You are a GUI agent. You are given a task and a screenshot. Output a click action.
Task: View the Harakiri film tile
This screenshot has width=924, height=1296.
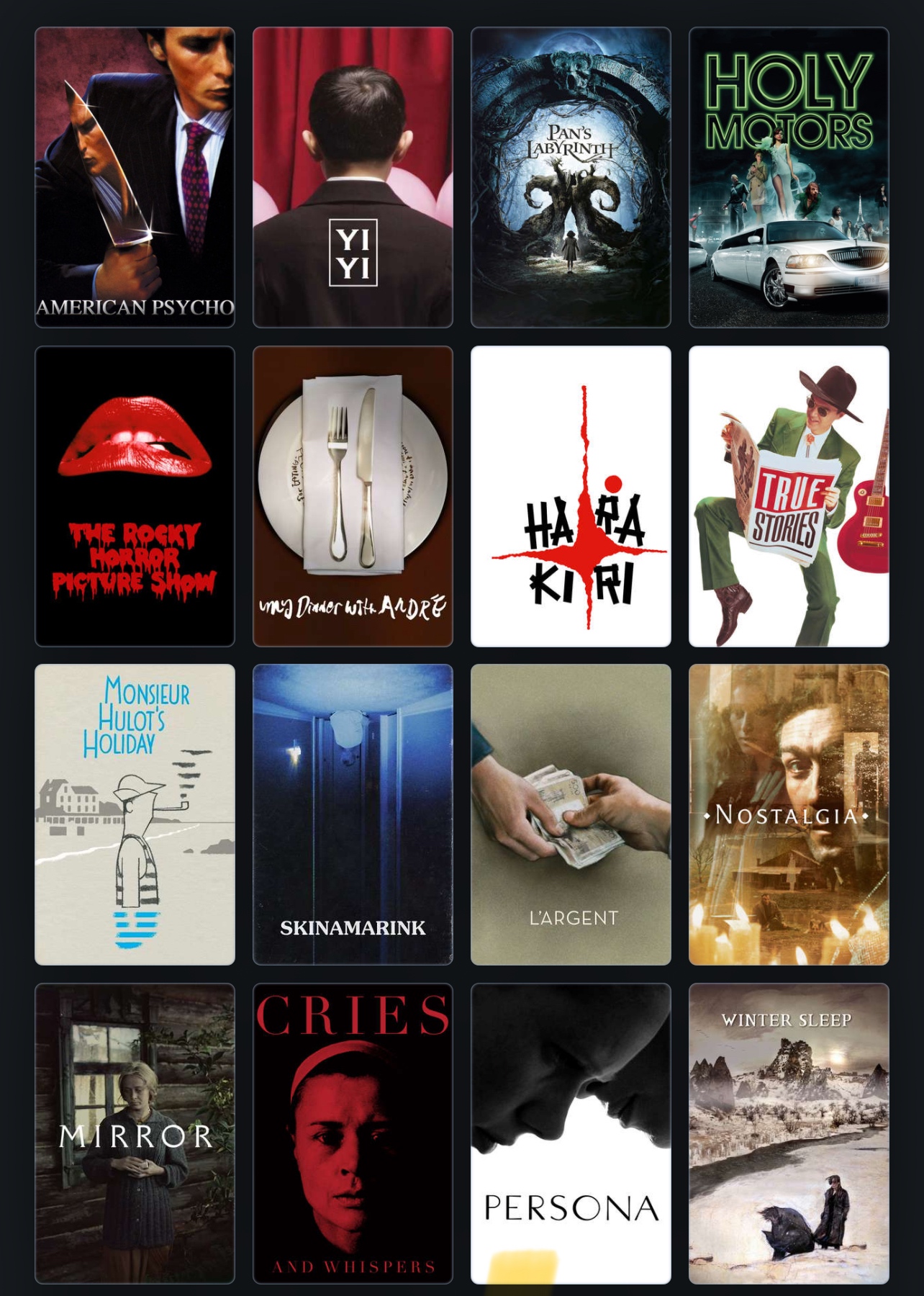pyautogui.click(x=571, y=496)
